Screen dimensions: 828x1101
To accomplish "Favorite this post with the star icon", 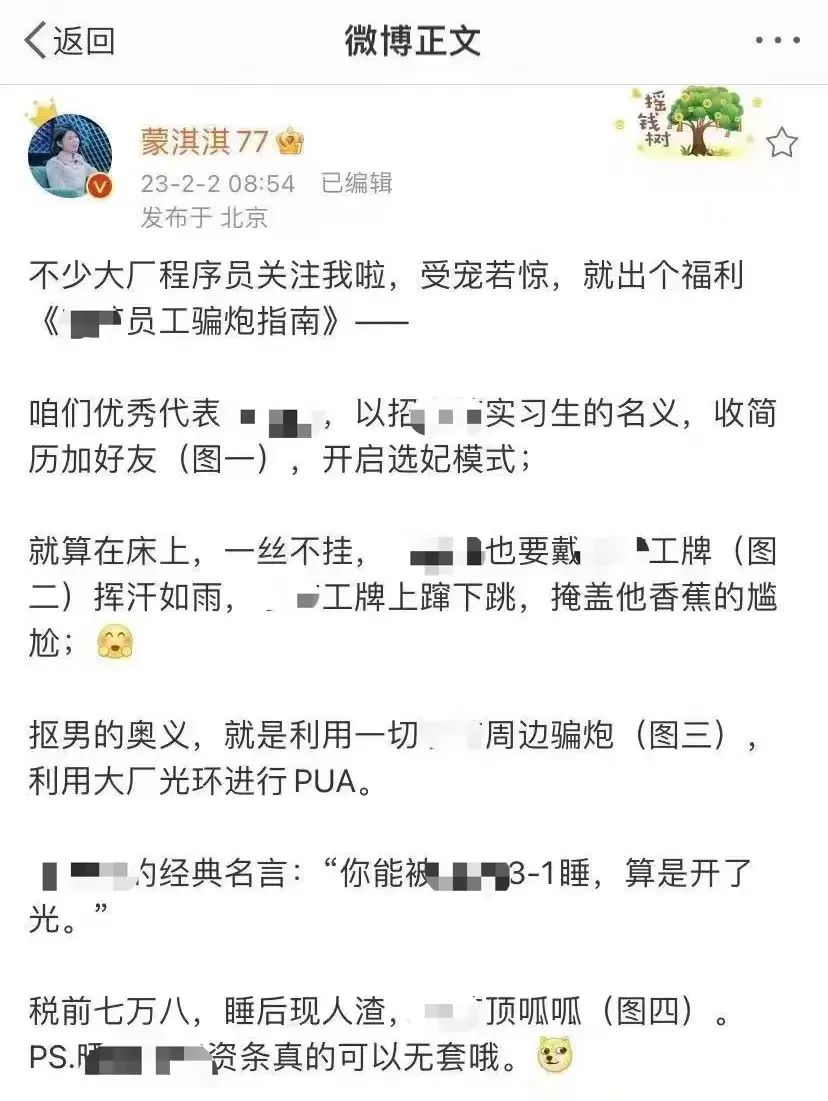I will click(x=782, y=143).
